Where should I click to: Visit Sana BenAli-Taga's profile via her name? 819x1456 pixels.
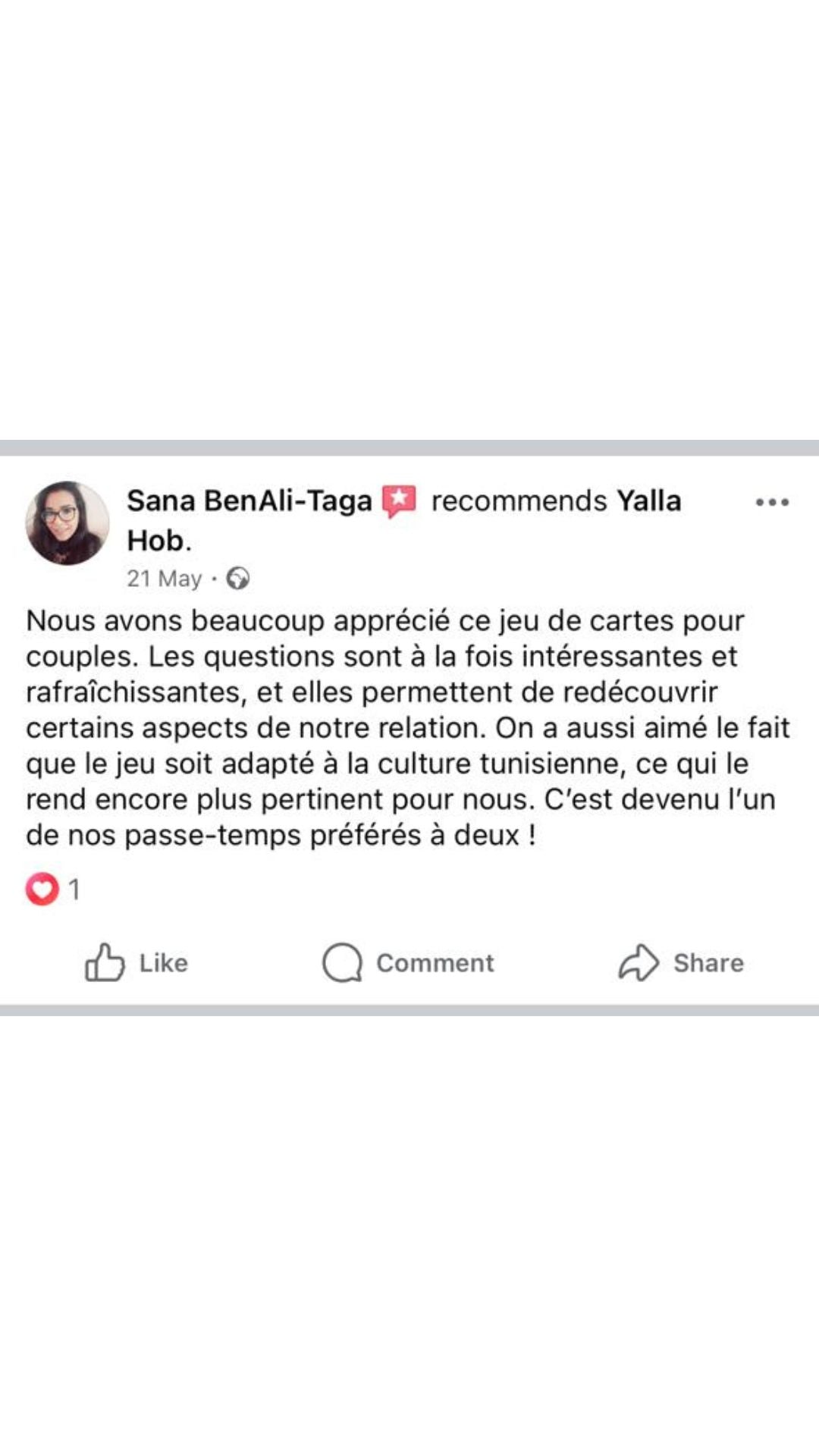pos(249,501)
